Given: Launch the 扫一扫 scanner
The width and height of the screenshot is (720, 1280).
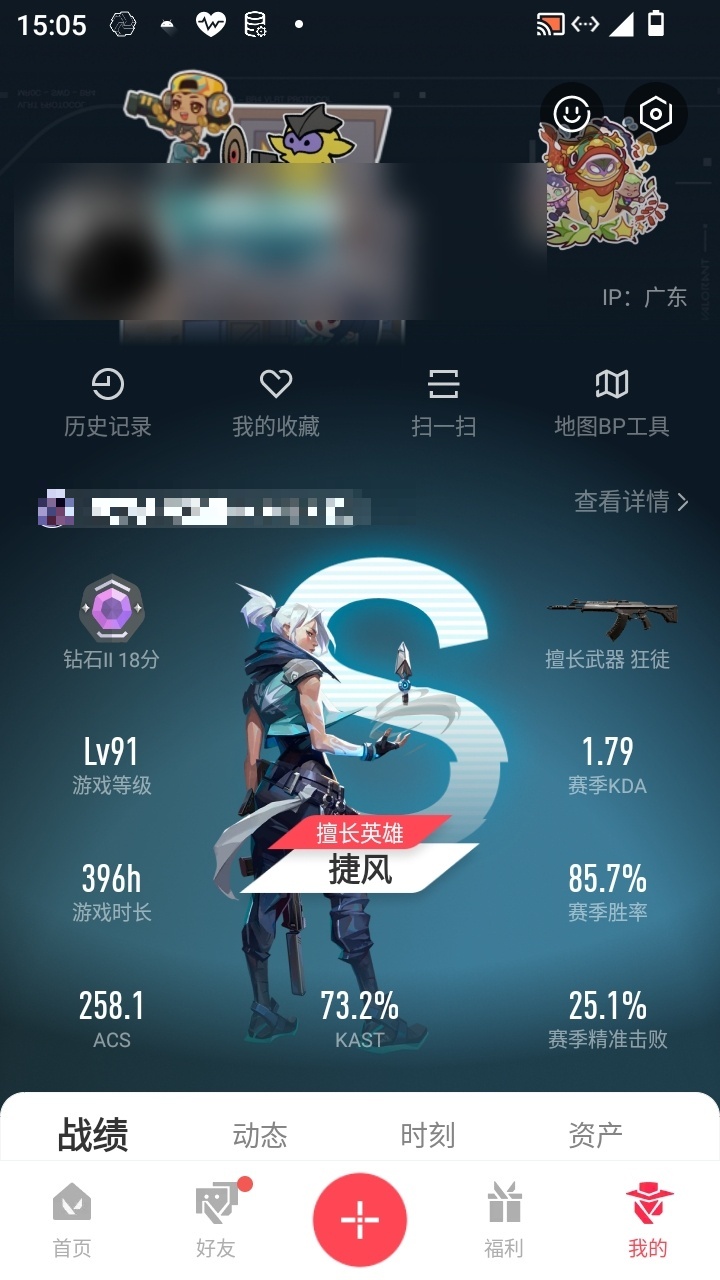Looking at the screenshot, I should tap(444, 403).
